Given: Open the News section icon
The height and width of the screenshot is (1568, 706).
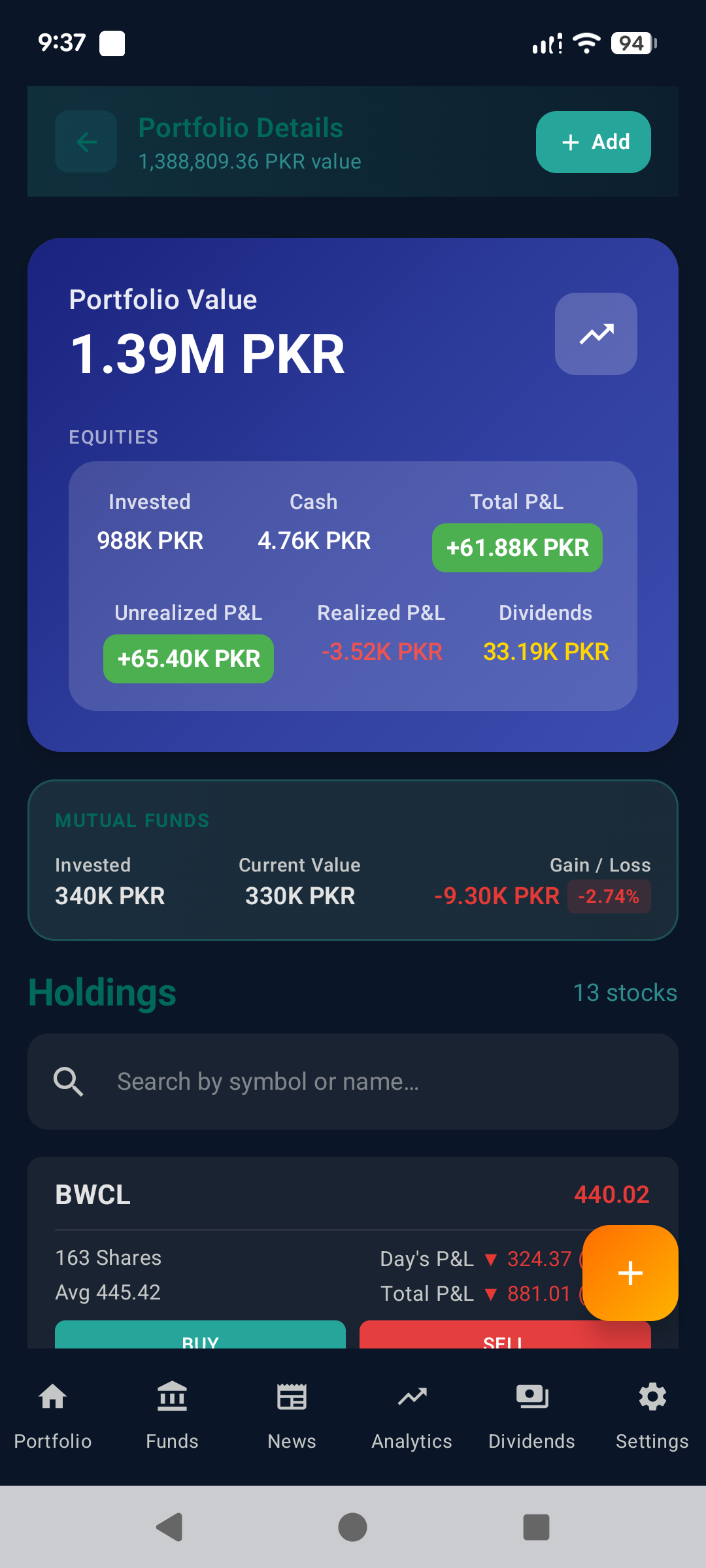Looking at the screenshot, I should click(292, 1396).
